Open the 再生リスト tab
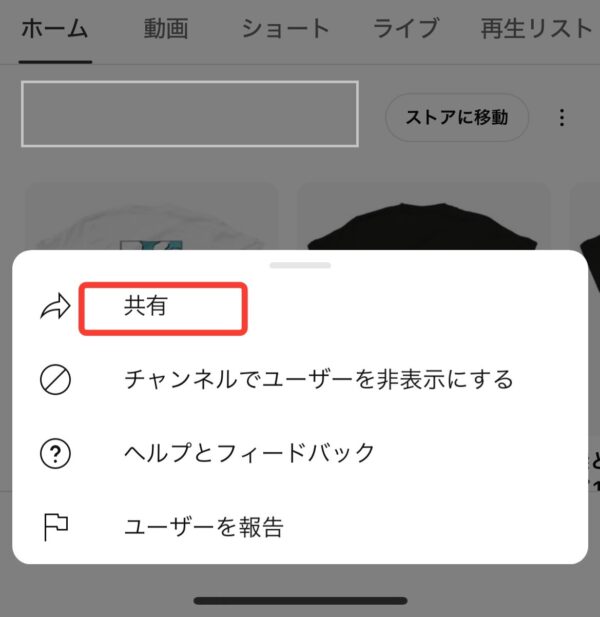The height and width of the screenshot is (617, 600). coord(536,29)
